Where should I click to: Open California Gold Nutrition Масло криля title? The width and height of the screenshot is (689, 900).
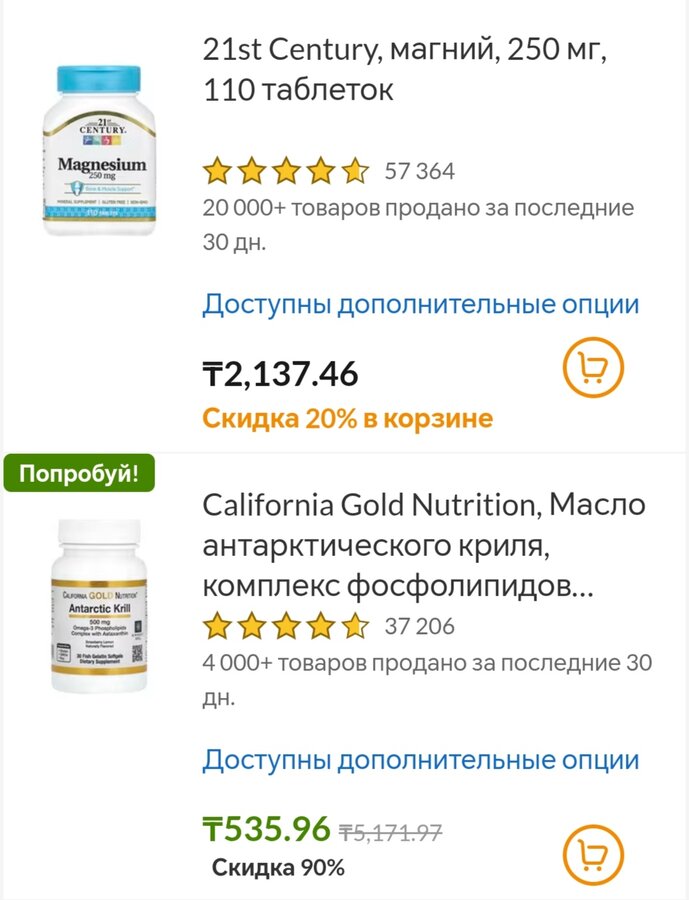tap(424, 545)
